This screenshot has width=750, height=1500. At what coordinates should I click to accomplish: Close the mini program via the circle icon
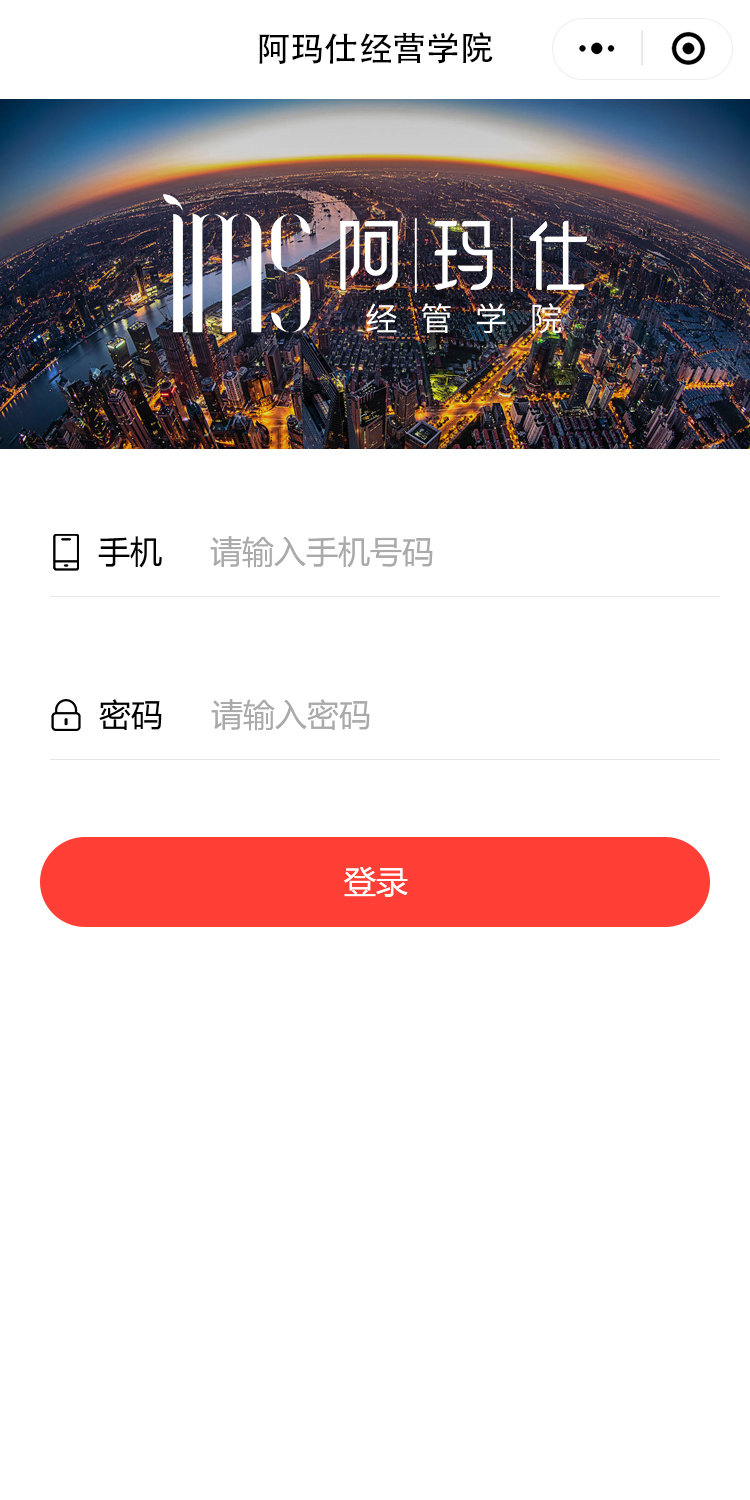coord(688,48)
